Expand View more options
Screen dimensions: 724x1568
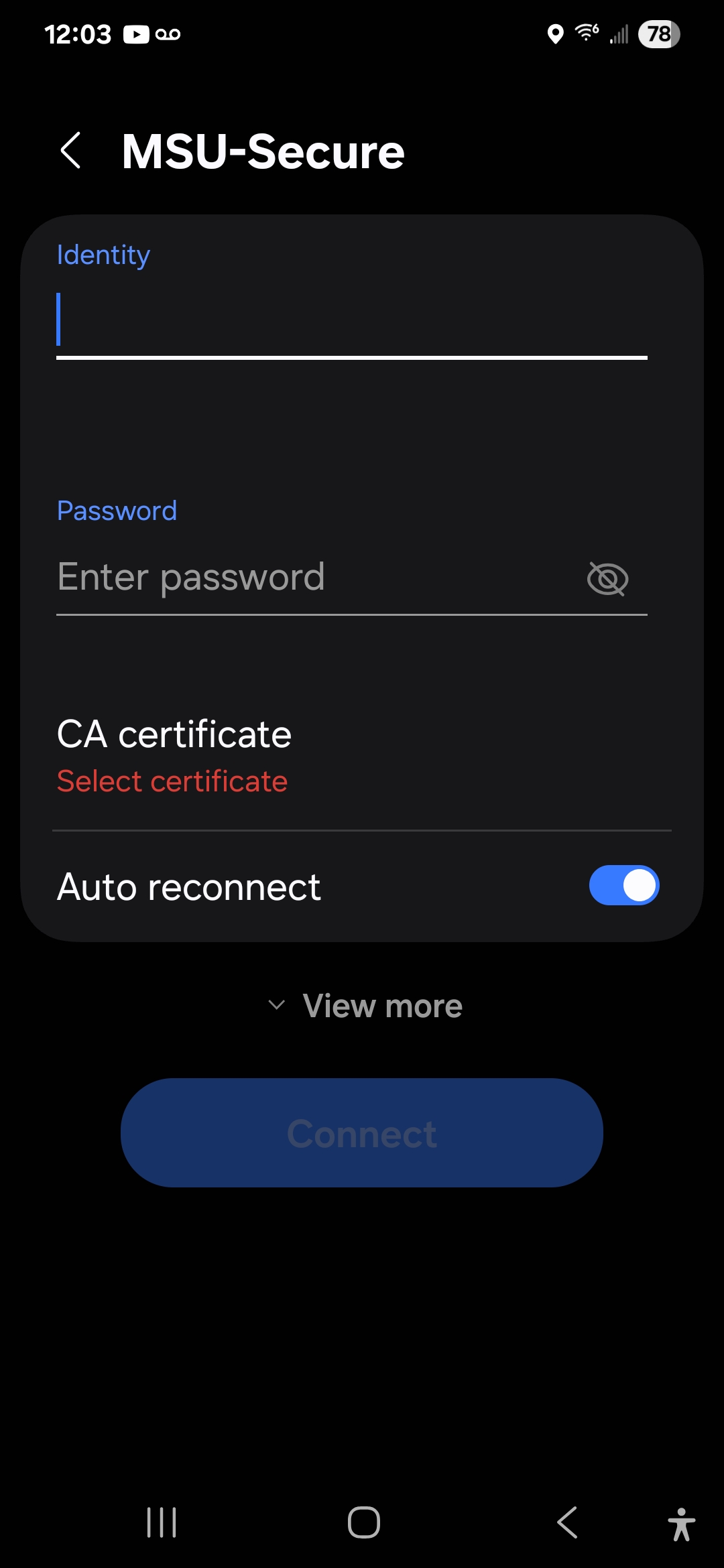(381, 1005)
